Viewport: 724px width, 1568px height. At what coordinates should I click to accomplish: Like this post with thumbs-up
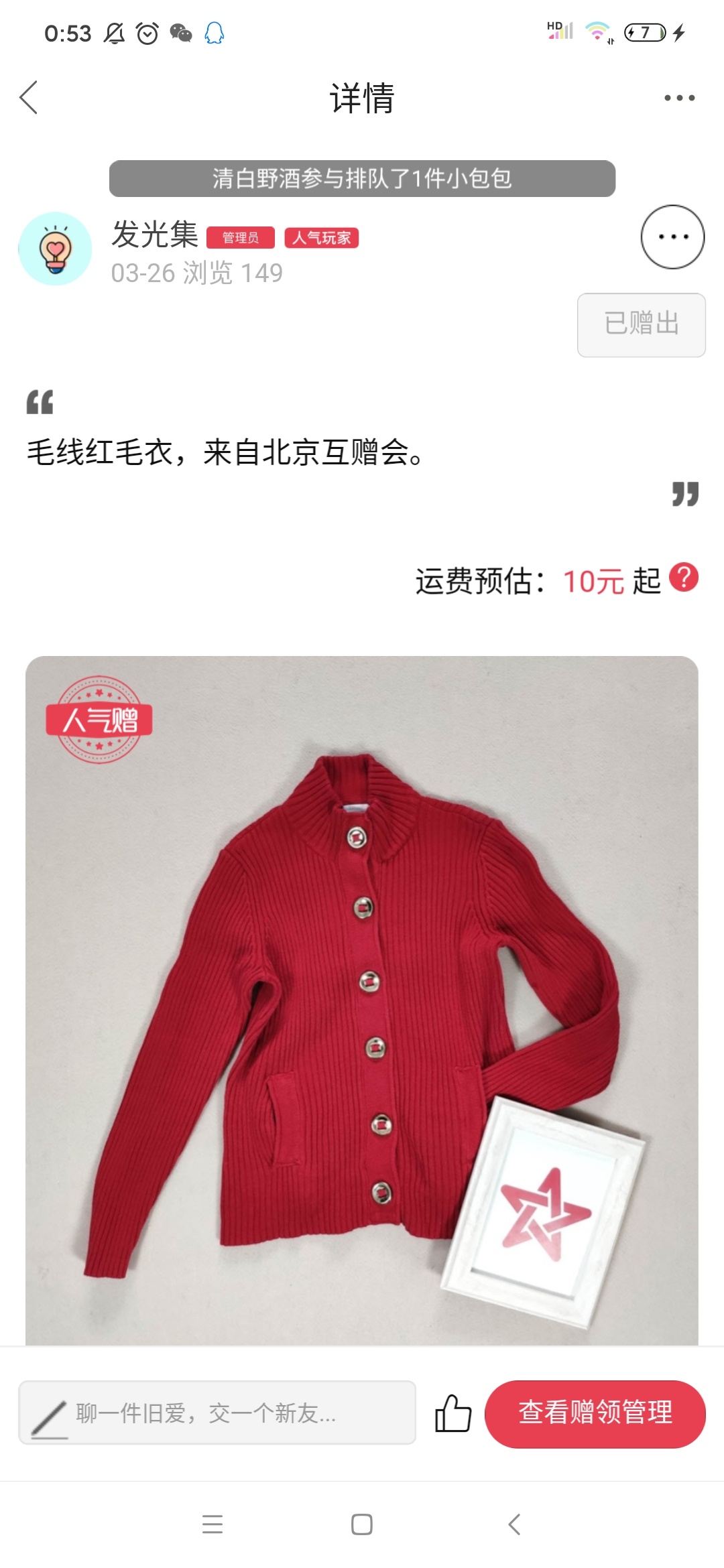pyautogui.click(x=453, y=1413)
